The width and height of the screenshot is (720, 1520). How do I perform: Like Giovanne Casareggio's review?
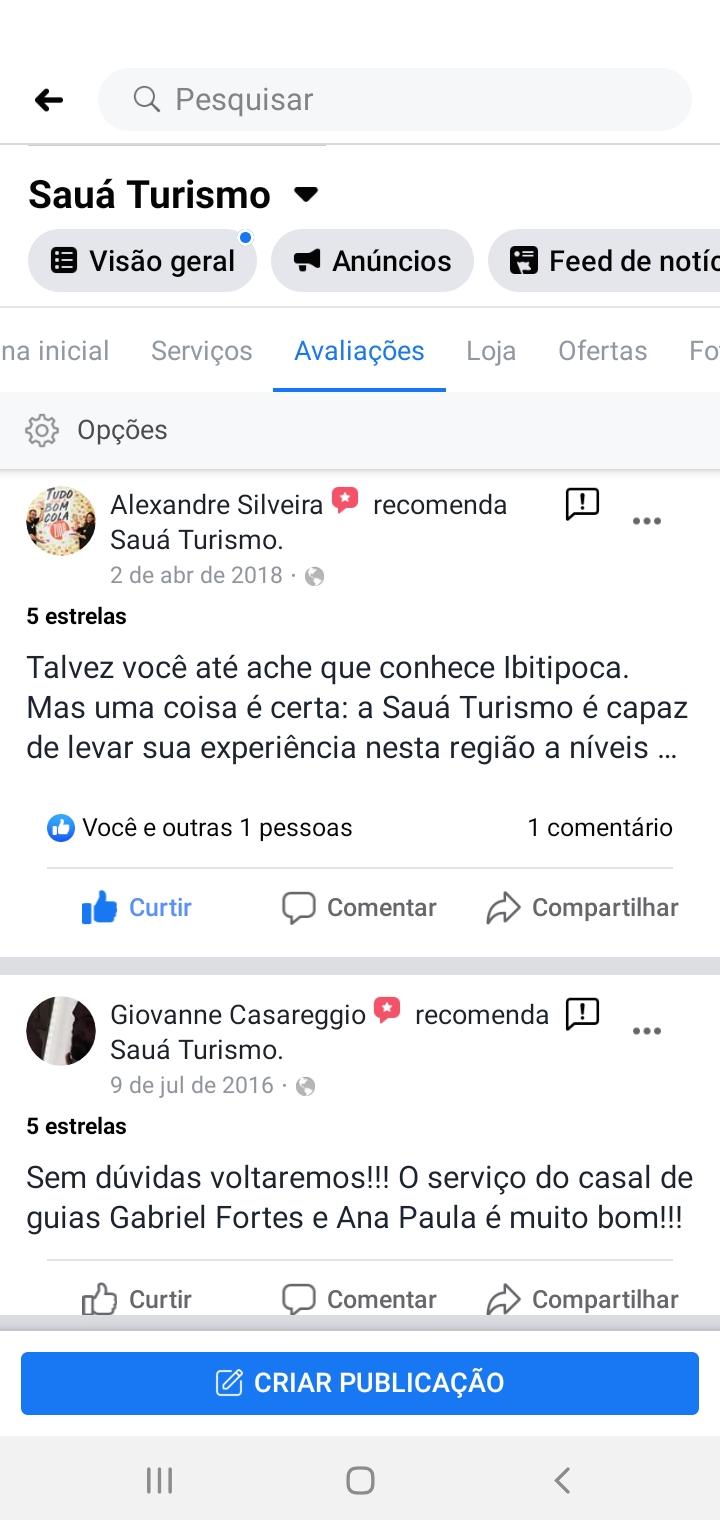tap(137, 1299)
